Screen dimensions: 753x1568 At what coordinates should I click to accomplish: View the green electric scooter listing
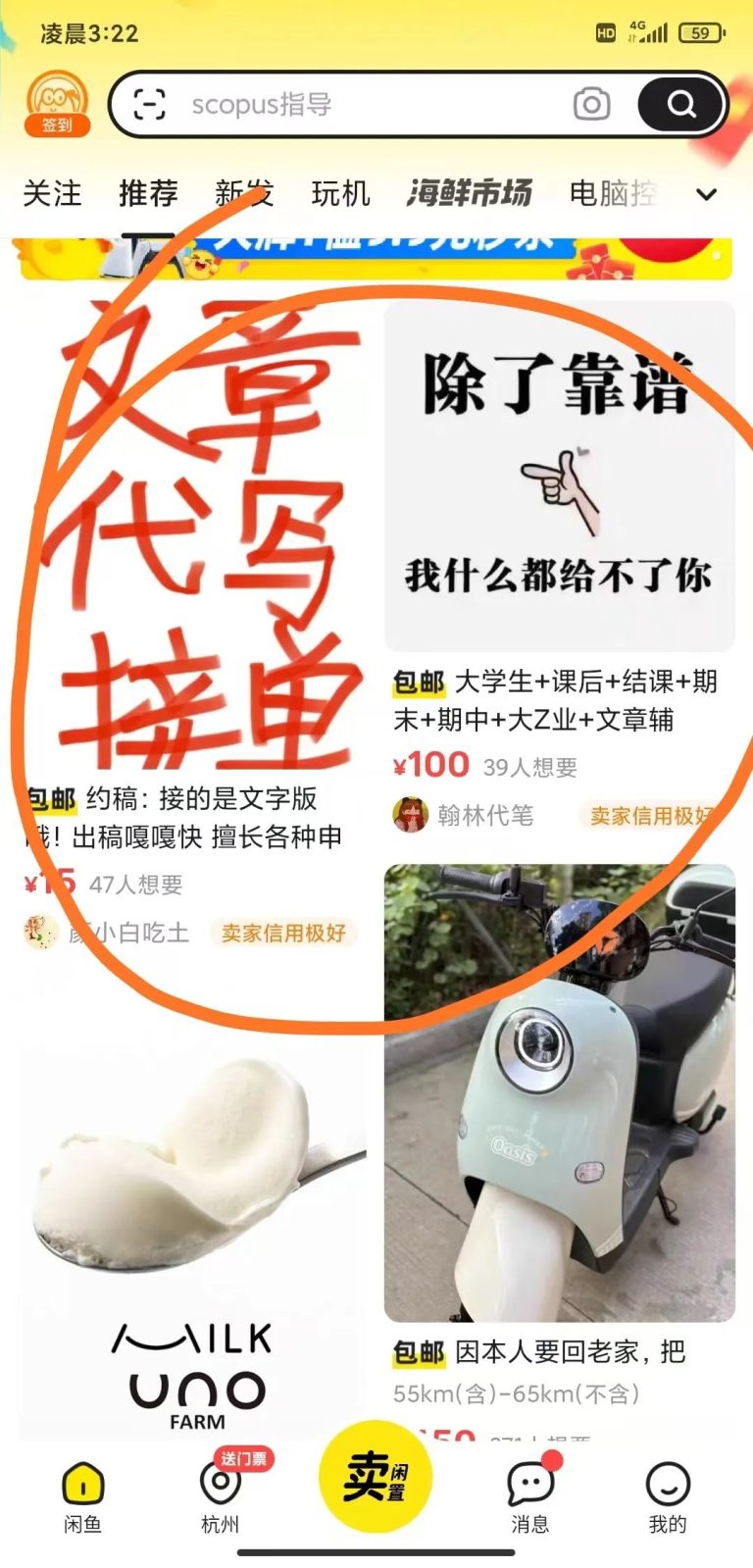click(x=559, y=1093)
